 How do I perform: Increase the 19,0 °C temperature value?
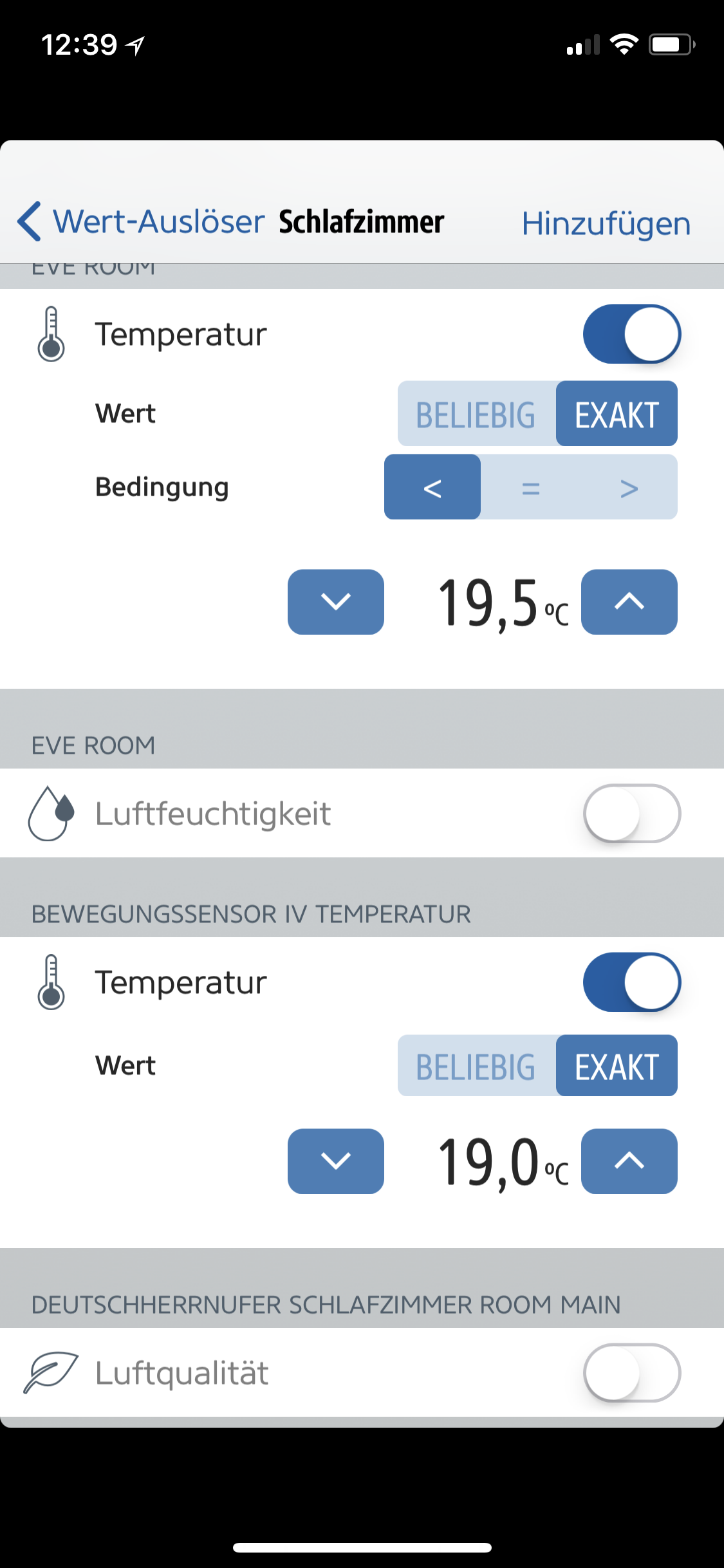click(x=629, y=1161)
